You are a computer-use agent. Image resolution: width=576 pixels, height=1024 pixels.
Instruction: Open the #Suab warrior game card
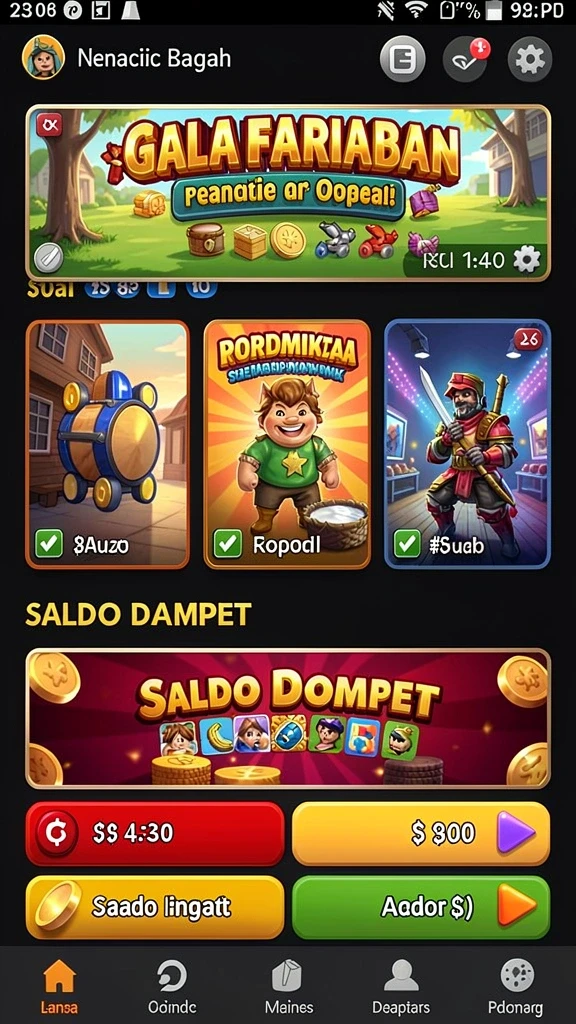click(x=468, y=444)
